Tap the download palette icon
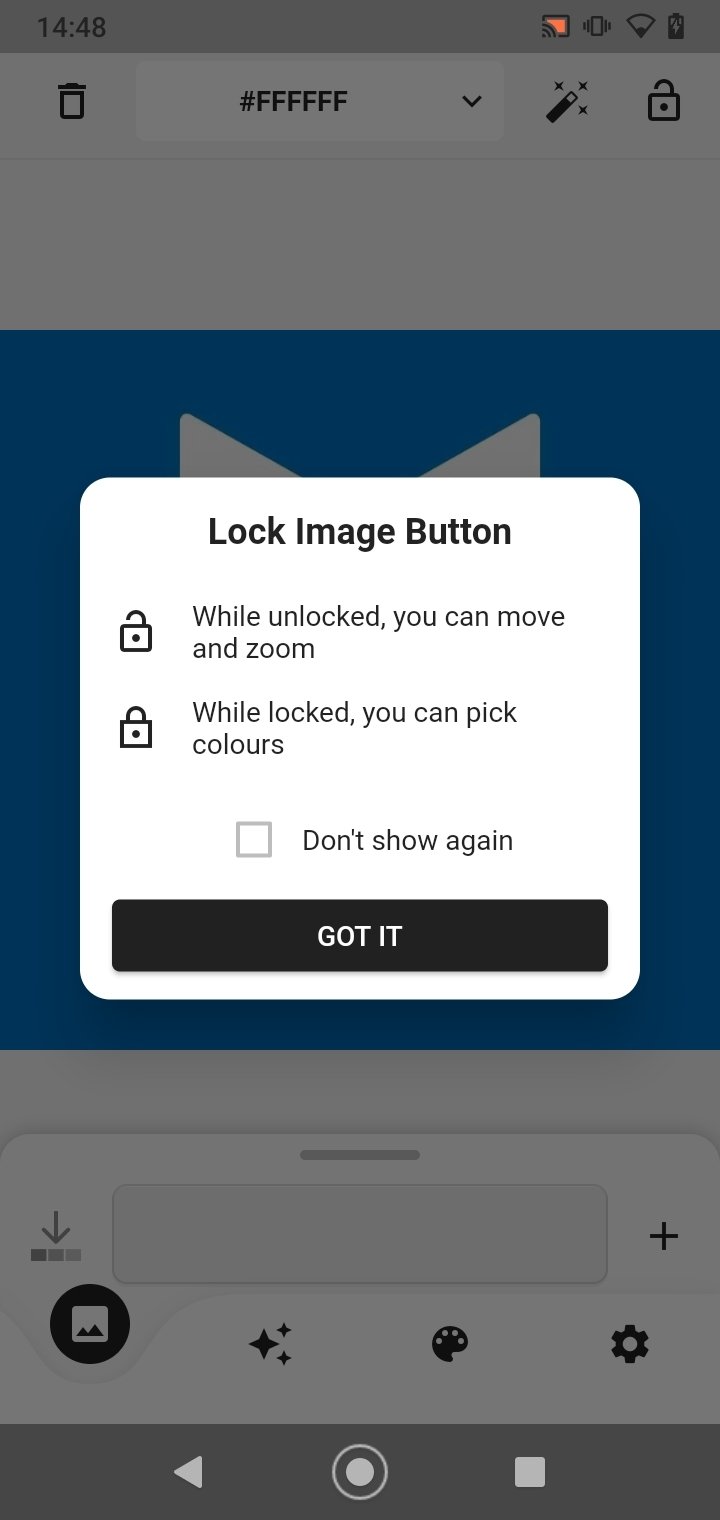Viewport: 720px width, 1520px height. pos(56,1236)
